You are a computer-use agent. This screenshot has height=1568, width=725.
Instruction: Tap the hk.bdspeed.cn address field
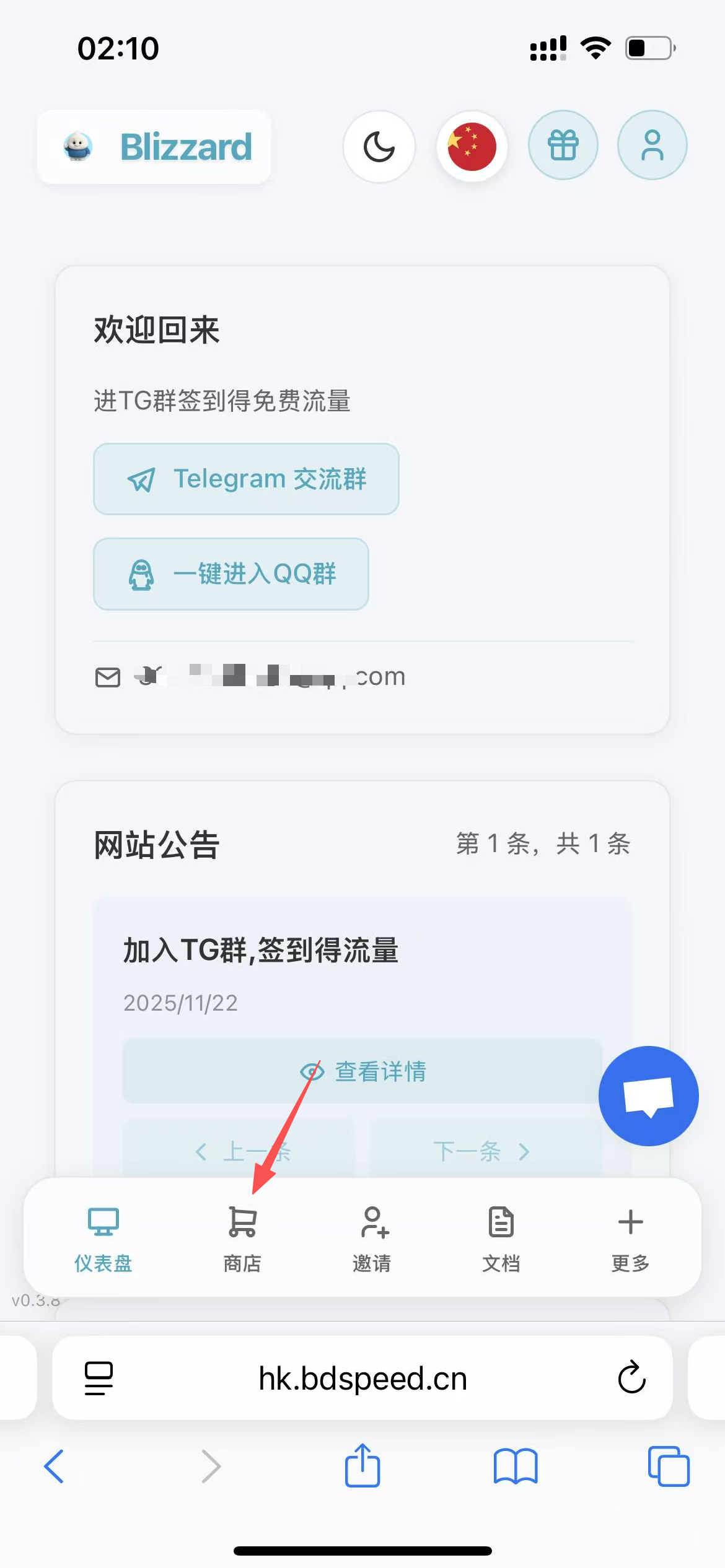[x=362, y=1379]
